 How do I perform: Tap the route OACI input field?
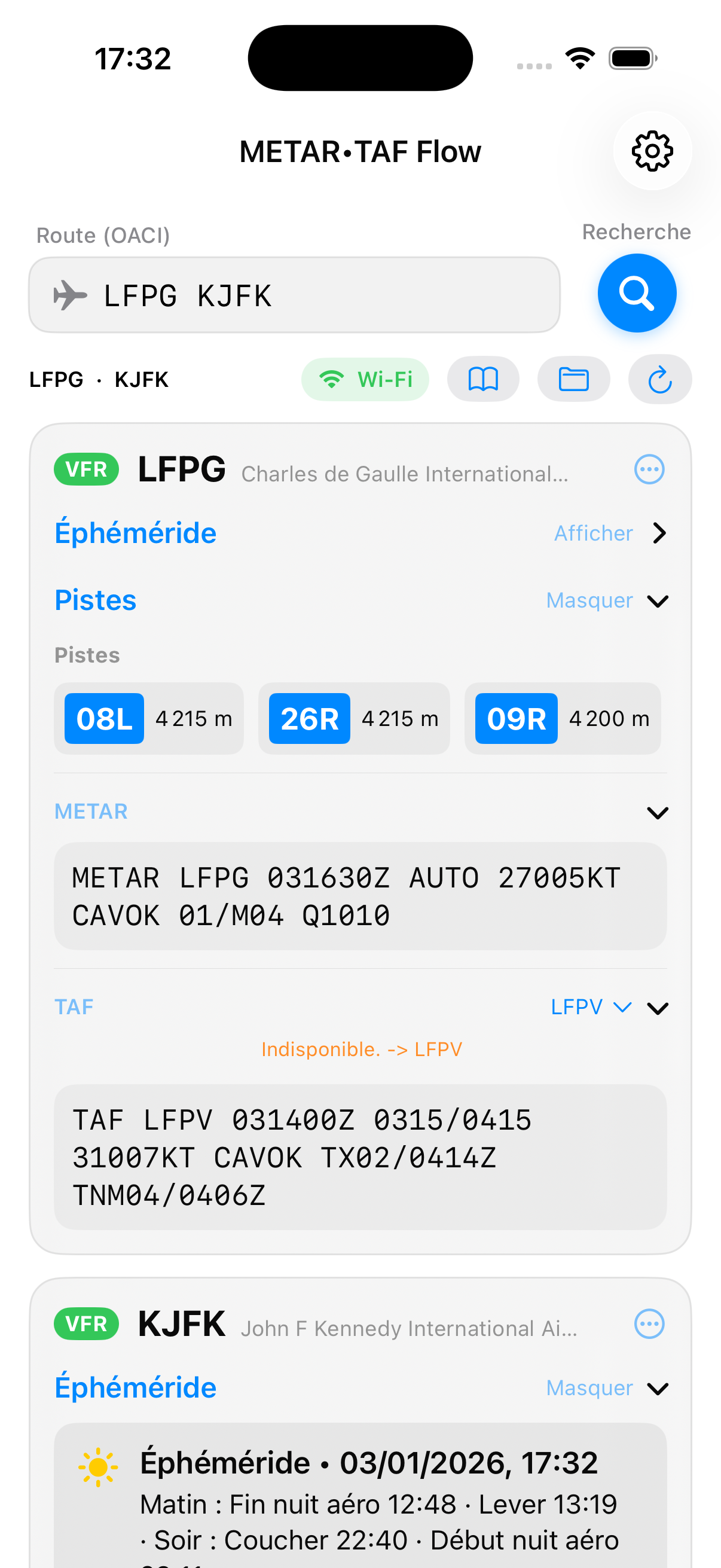point(295,295)
